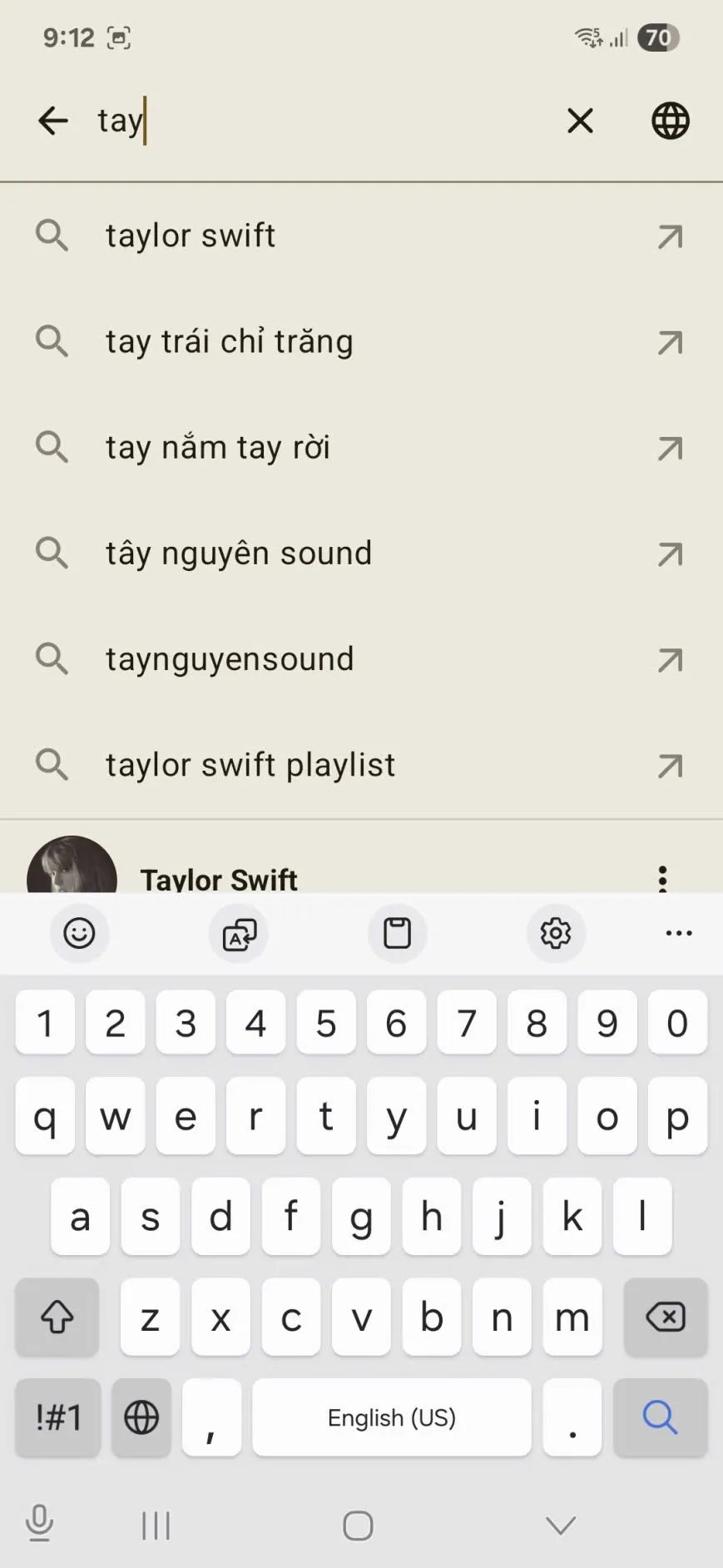
Task: Open the keyboard clipboard
Action: coord(397,933)
